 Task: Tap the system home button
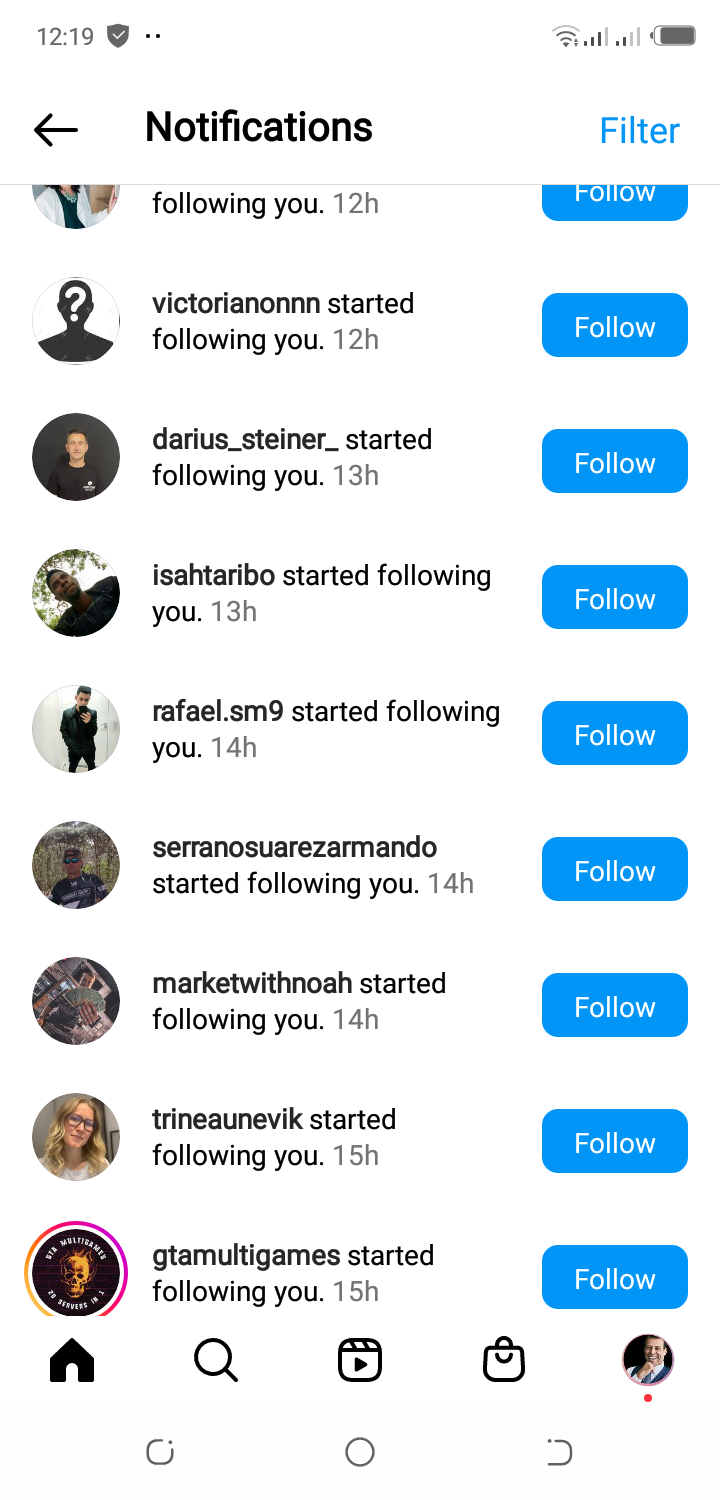360,1452
